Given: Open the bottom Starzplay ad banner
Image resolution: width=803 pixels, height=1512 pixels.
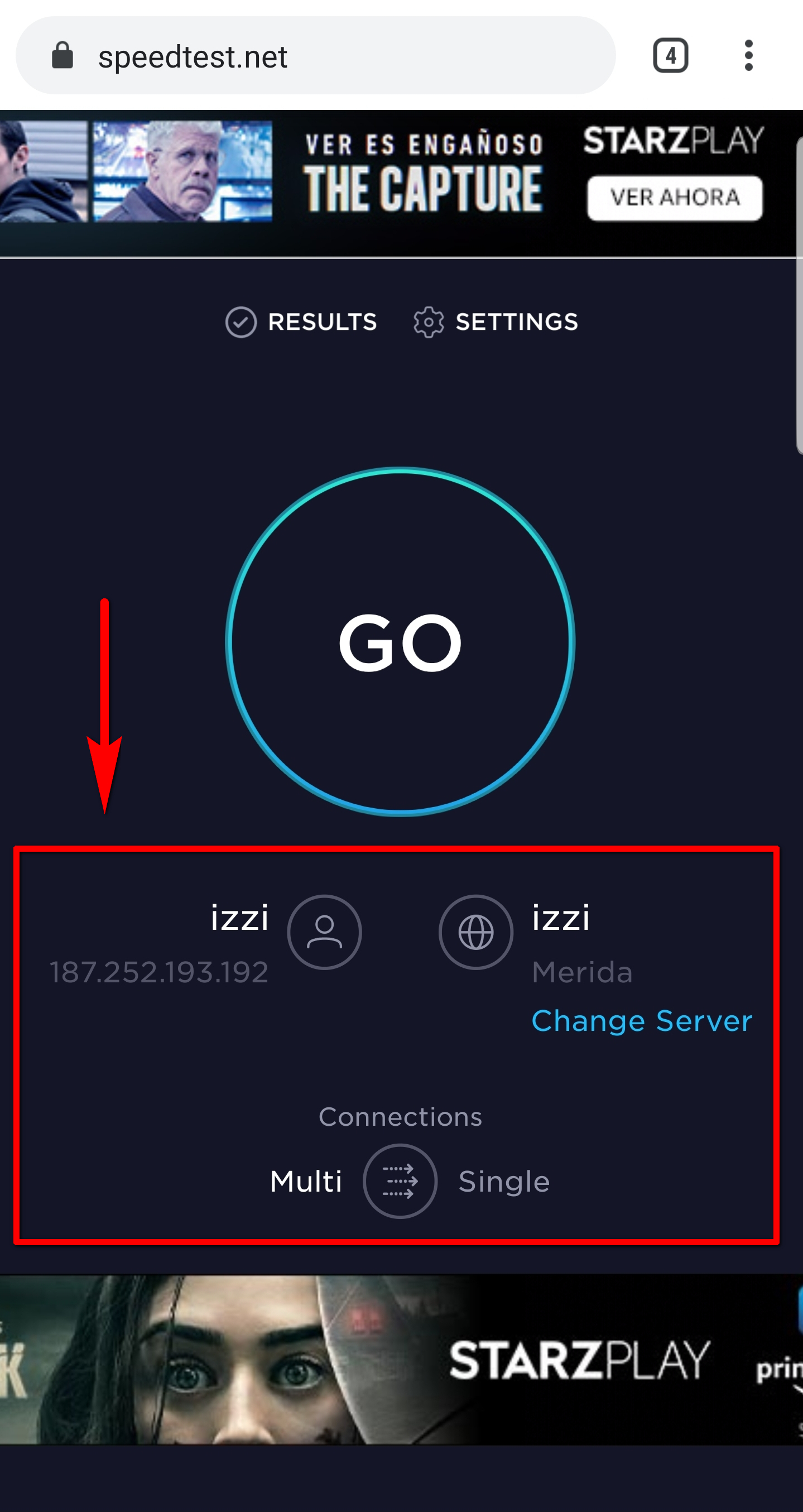Looking at the screenshot, I should click(x=402, y=1360).
